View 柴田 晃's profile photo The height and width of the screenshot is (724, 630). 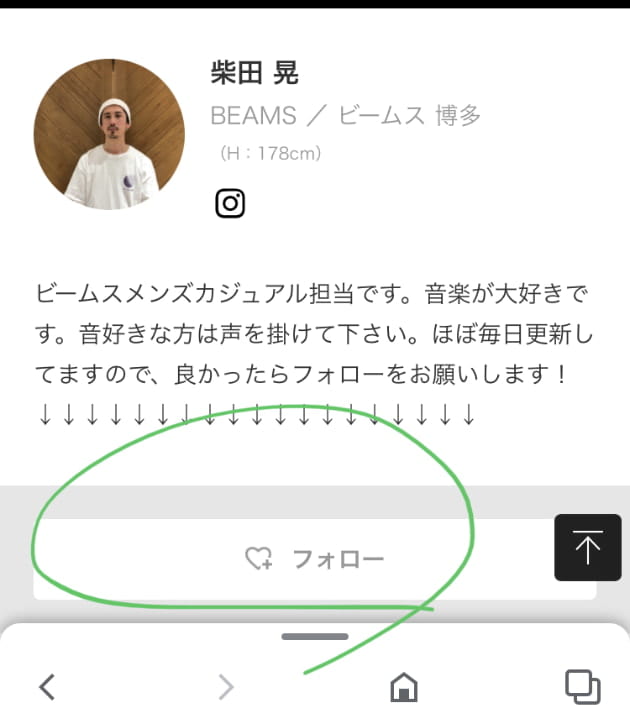tap(110, 133)
